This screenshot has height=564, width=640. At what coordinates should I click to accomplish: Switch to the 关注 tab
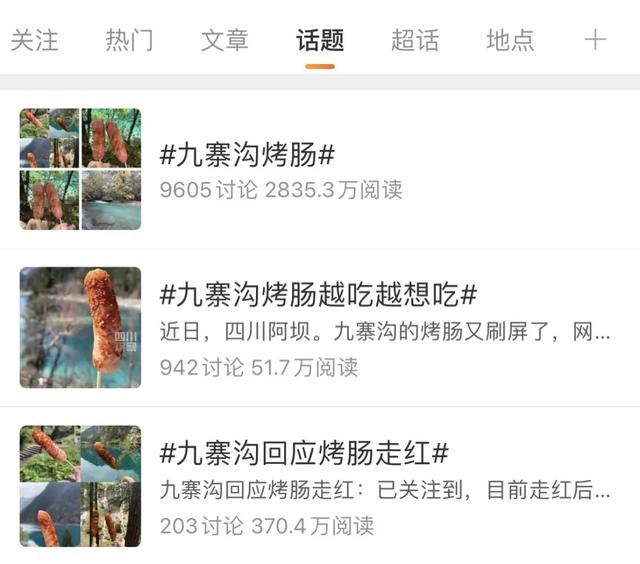34,41
